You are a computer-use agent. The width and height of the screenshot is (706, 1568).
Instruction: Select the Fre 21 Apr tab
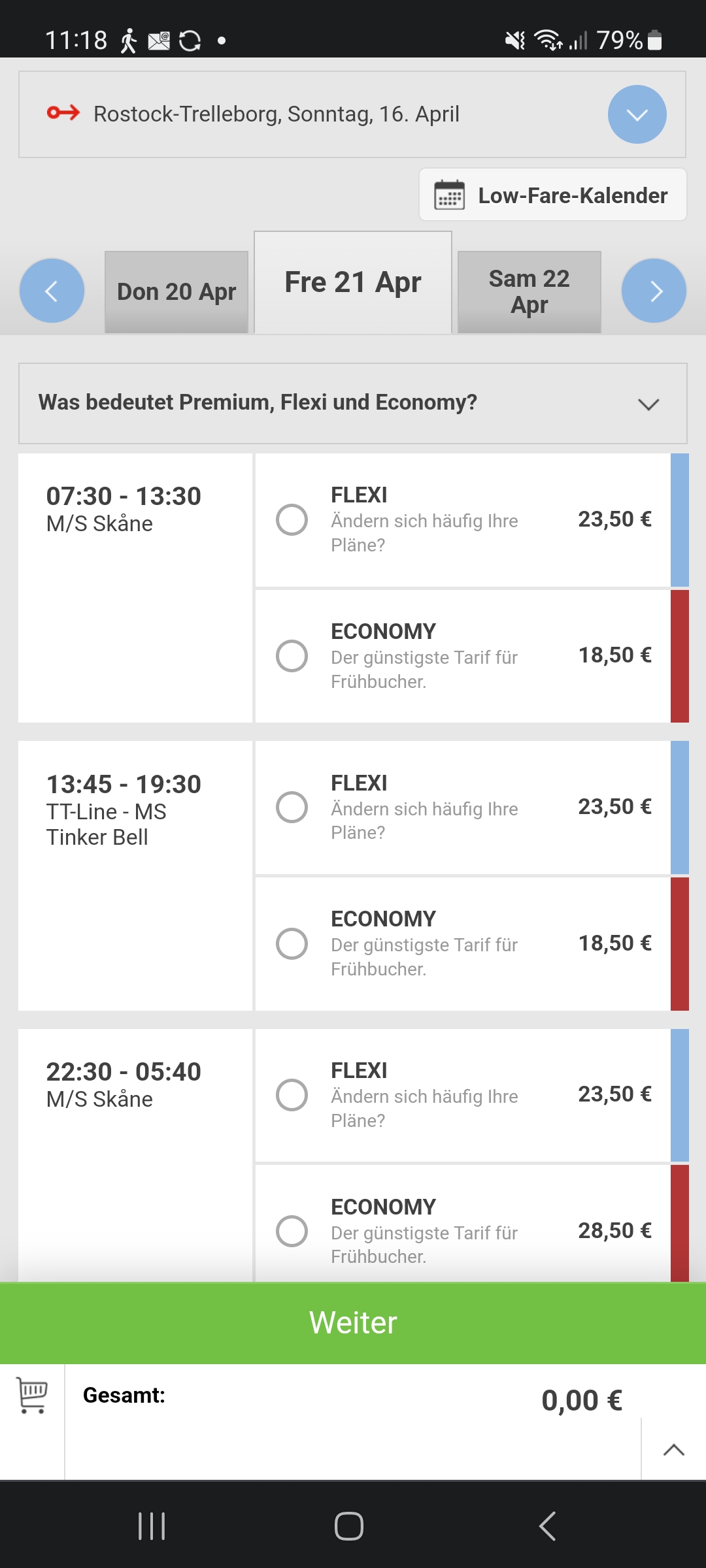coord(353,282)
